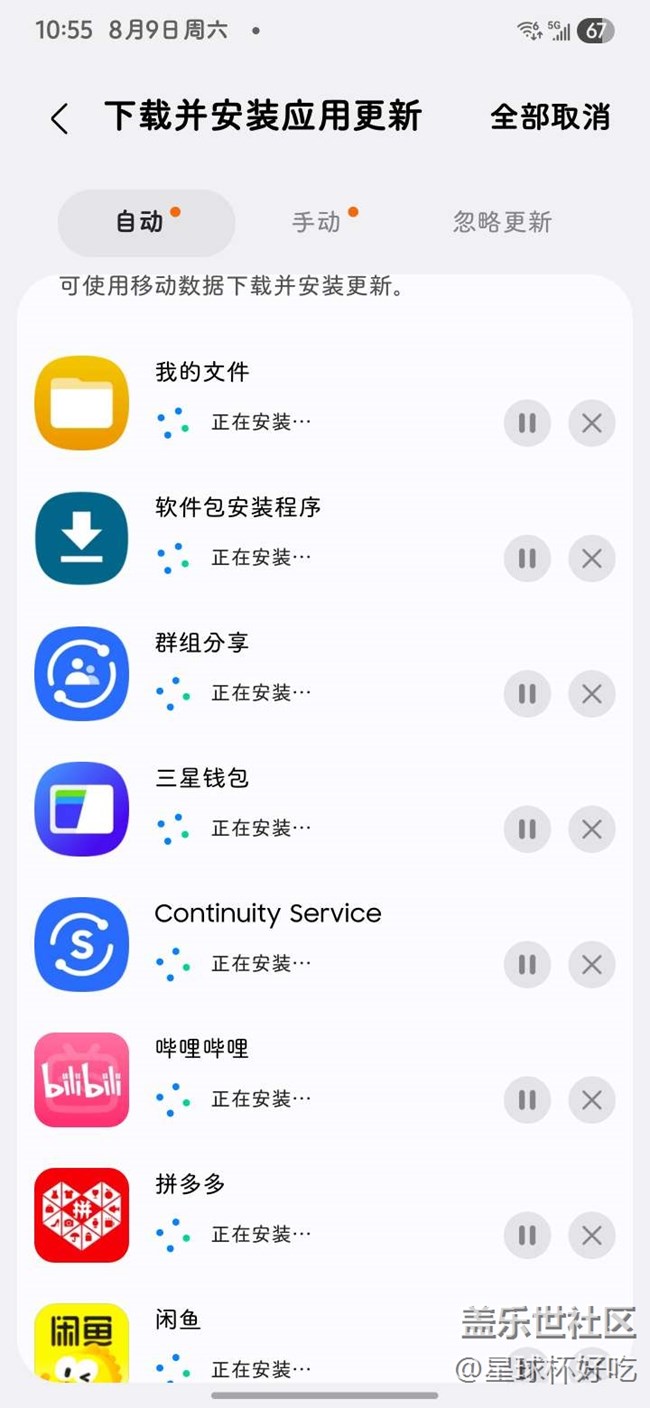The image size is (650, 1408).
Task: Pause the 哔哩哔哩 update
Action: 527,1100
